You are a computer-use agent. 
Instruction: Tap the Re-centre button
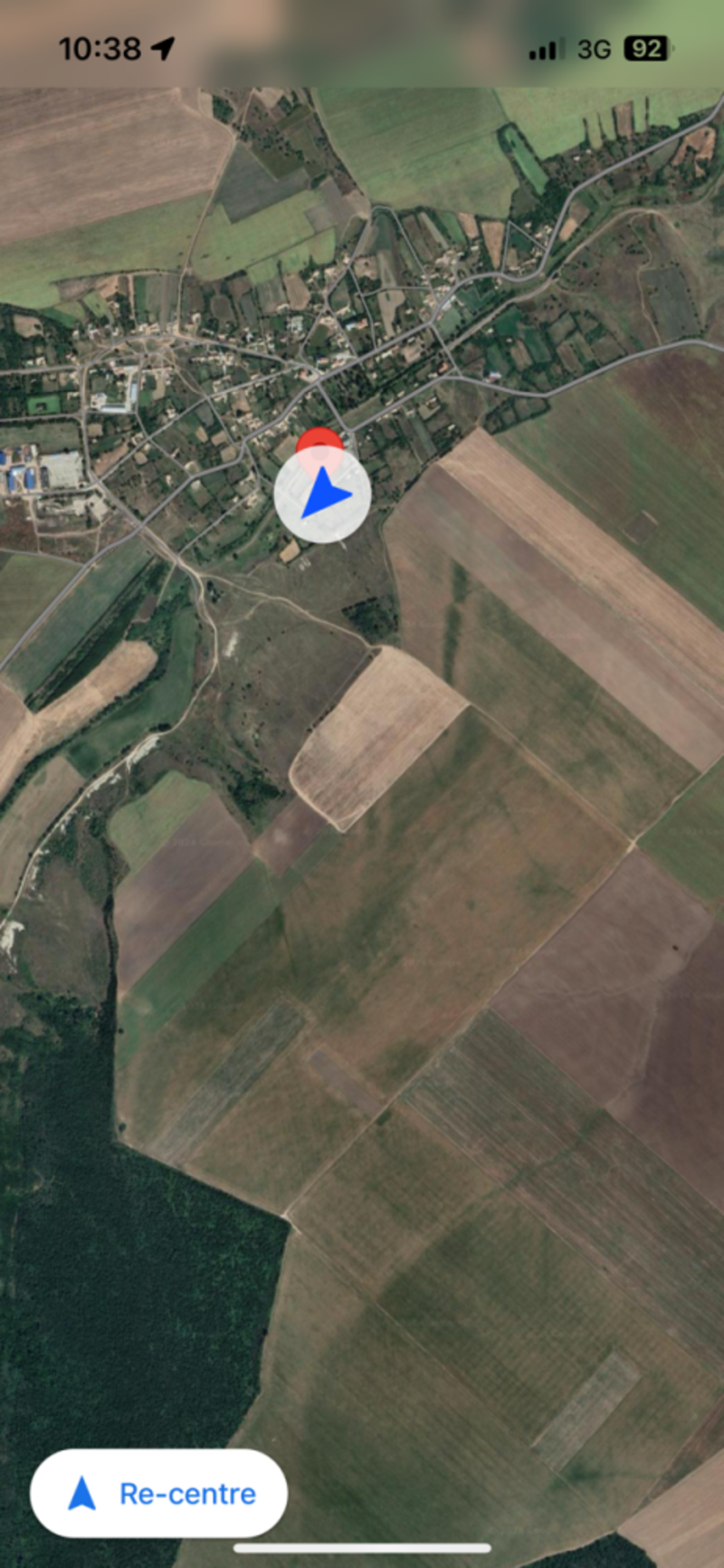(159, 1494)
